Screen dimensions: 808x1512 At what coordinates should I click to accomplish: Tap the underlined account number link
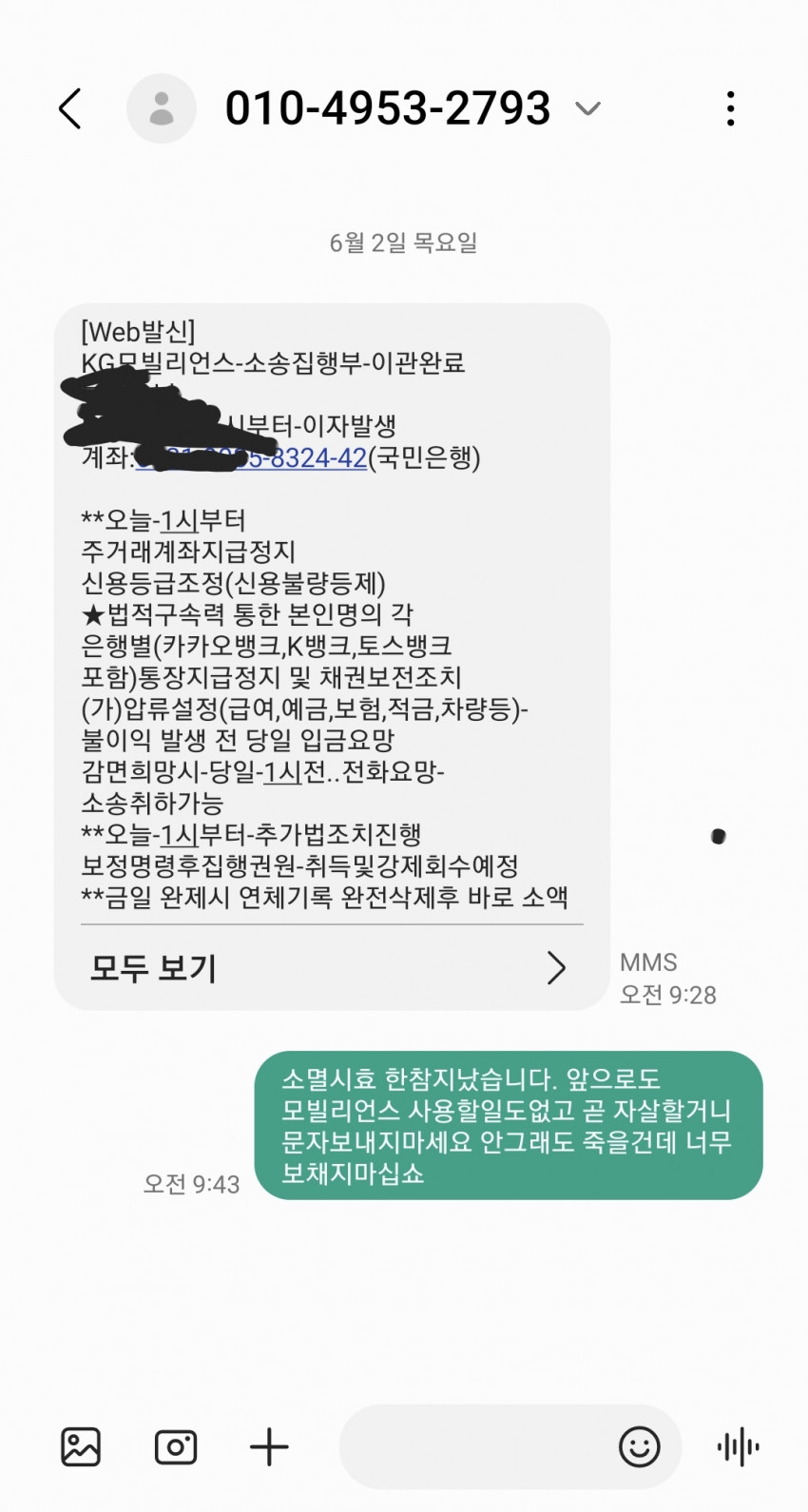(x=252, y=457)
